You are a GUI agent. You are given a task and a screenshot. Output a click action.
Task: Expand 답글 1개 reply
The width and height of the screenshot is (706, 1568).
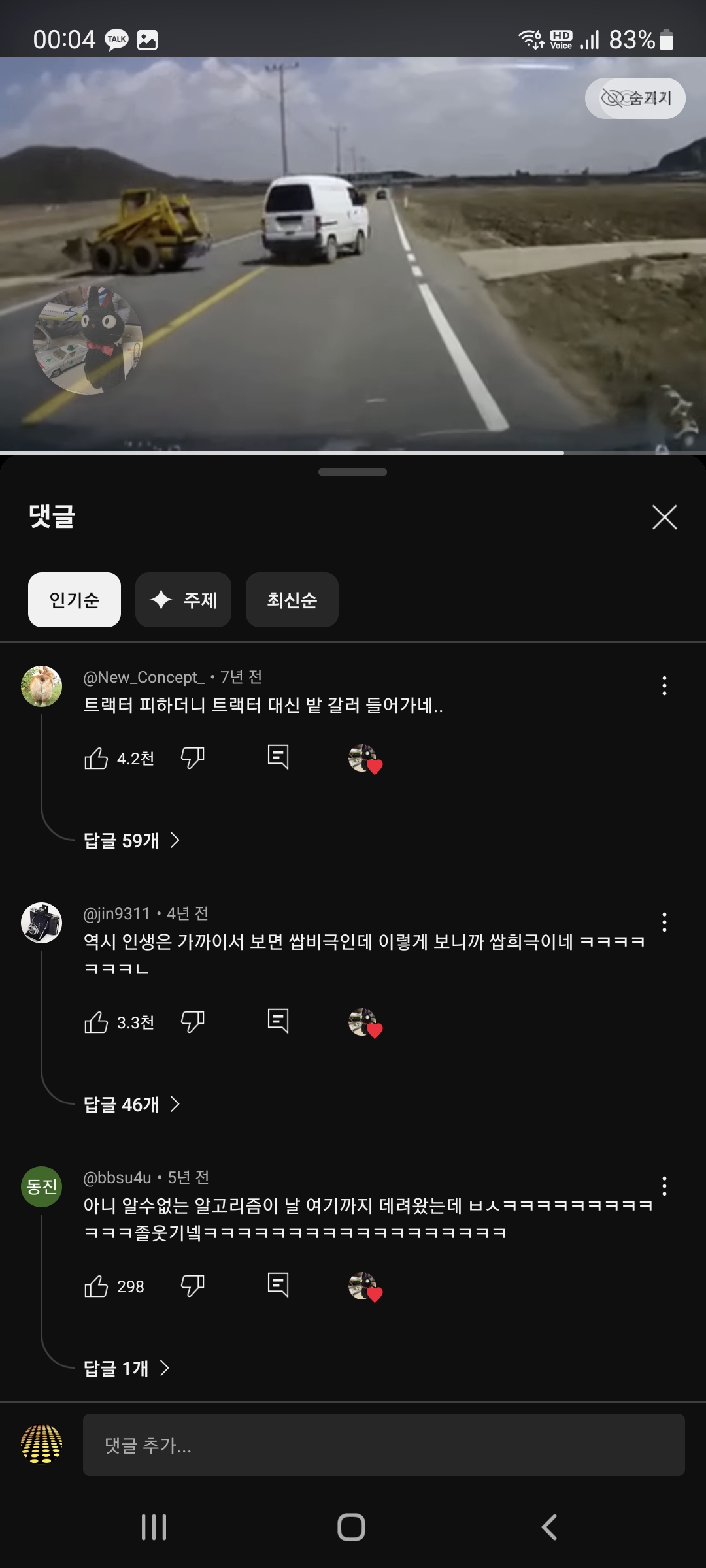[x=127, y=1368]
